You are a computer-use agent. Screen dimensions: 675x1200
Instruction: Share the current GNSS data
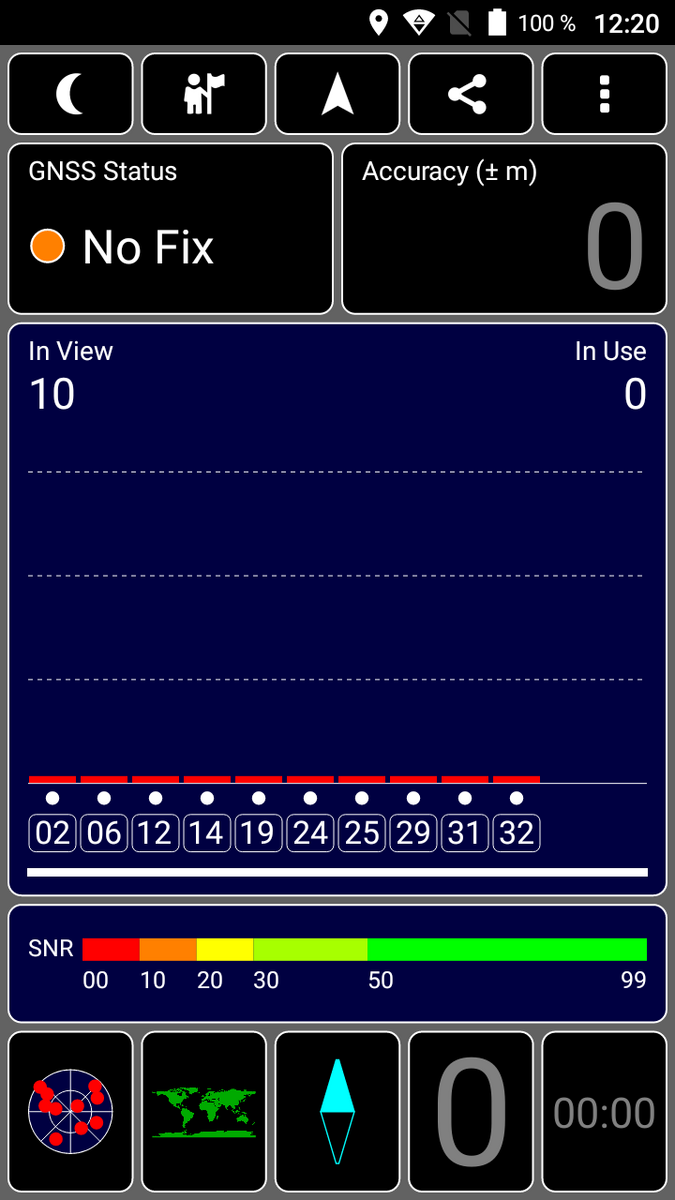click(470, 94)
